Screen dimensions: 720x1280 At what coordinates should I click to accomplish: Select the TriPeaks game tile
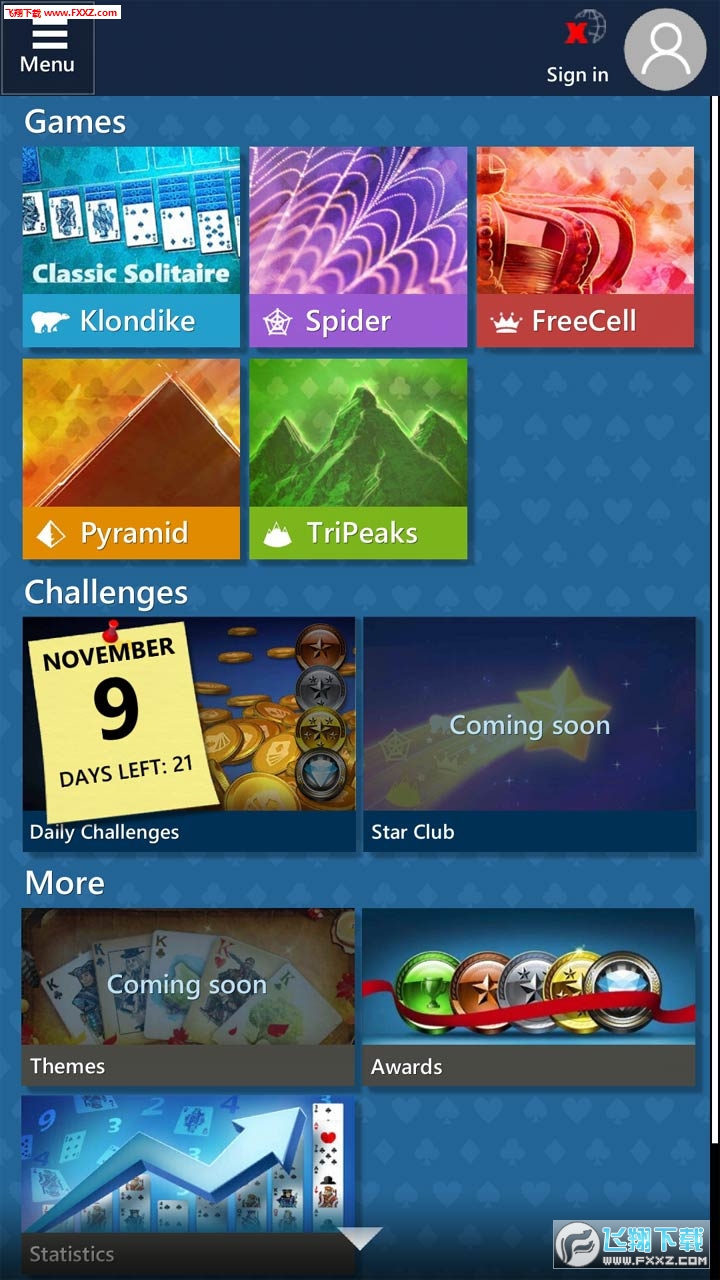click(358, 459)
